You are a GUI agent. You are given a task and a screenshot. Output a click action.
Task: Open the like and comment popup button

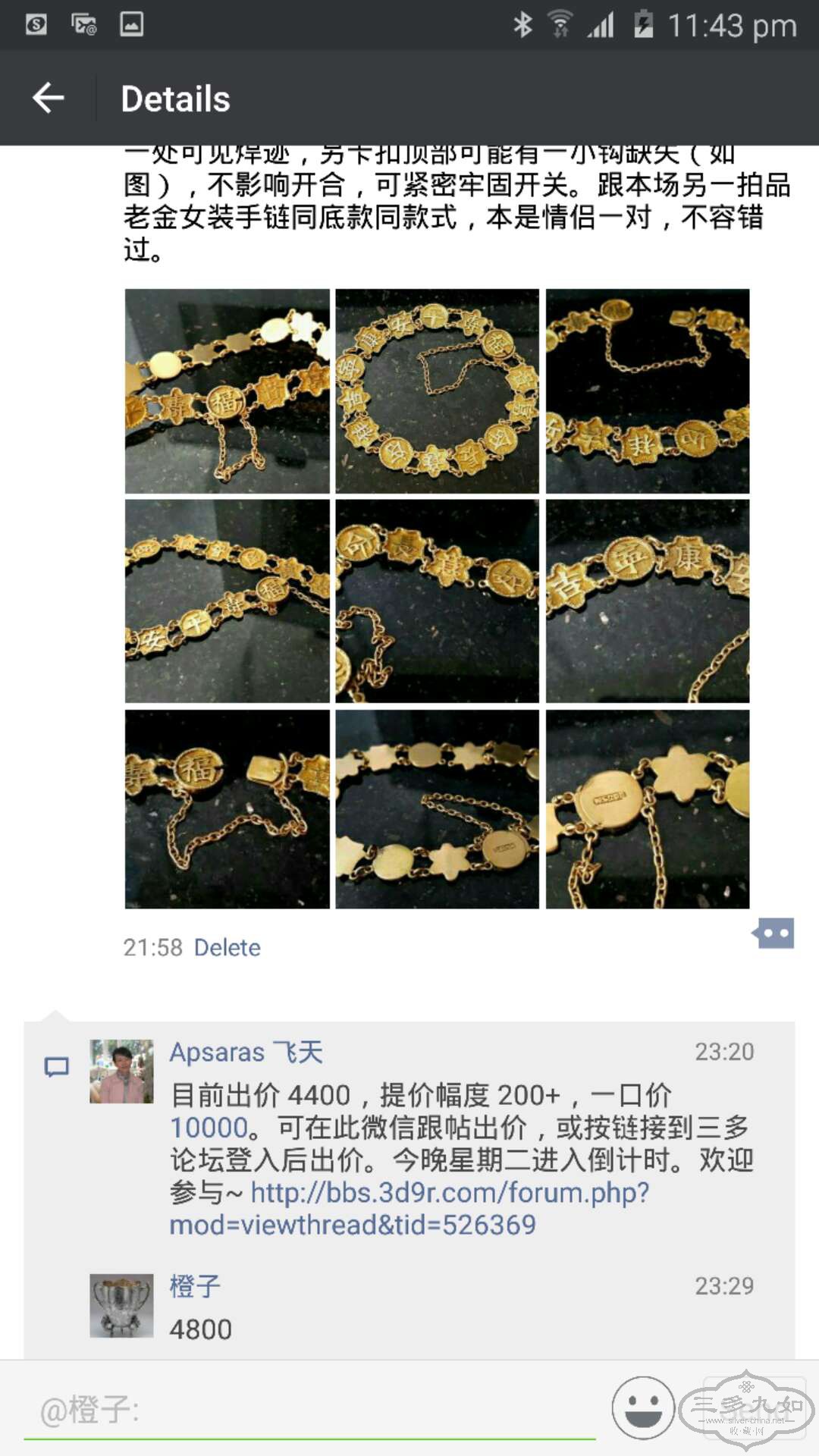(773, 934)
